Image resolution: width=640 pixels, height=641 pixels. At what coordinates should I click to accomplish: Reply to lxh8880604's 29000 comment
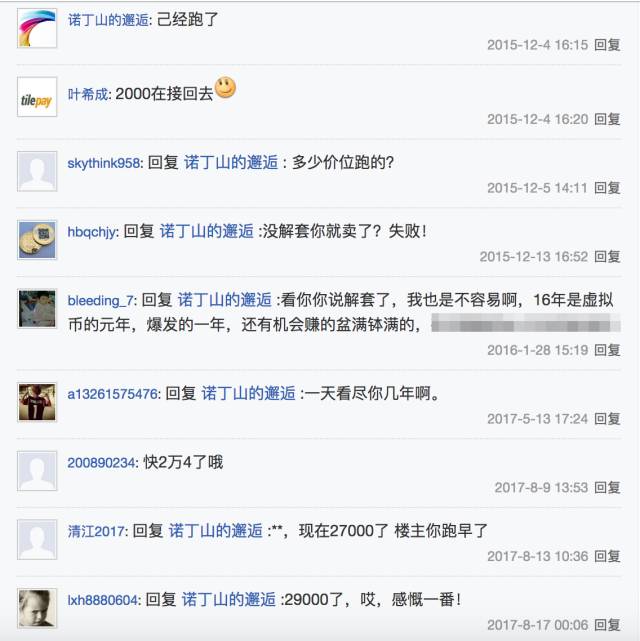coord(607,625)
